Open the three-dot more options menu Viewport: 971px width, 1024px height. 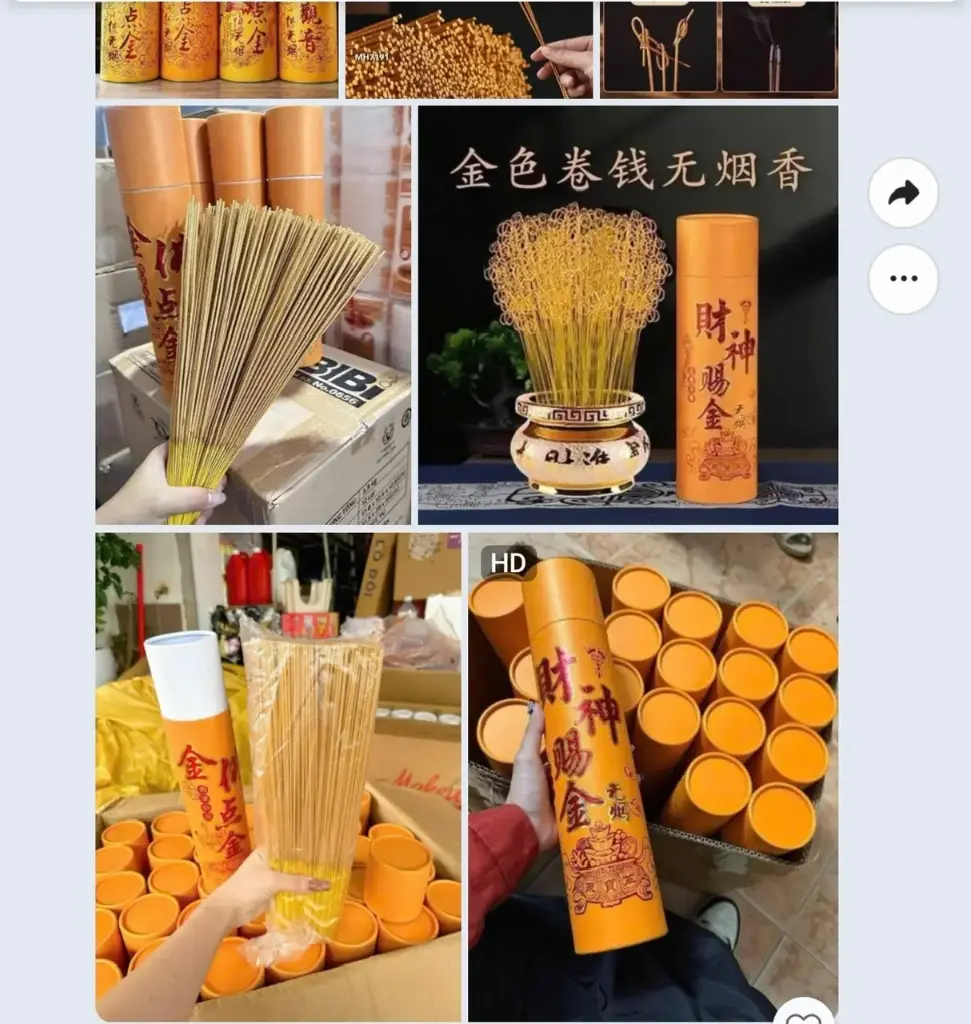(x=903, y=279)
